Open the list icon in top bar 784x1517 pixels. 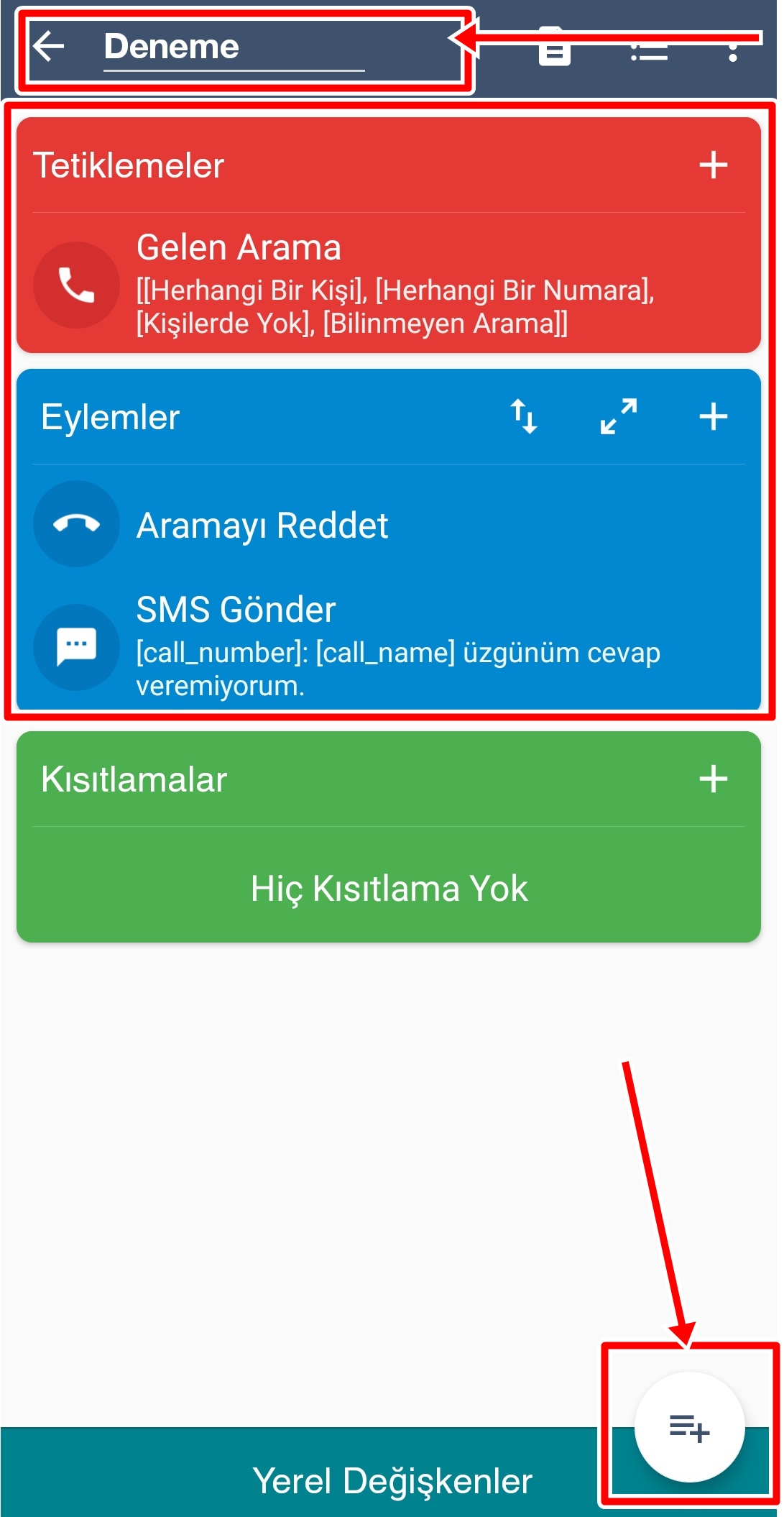click(x=649, y=49)
